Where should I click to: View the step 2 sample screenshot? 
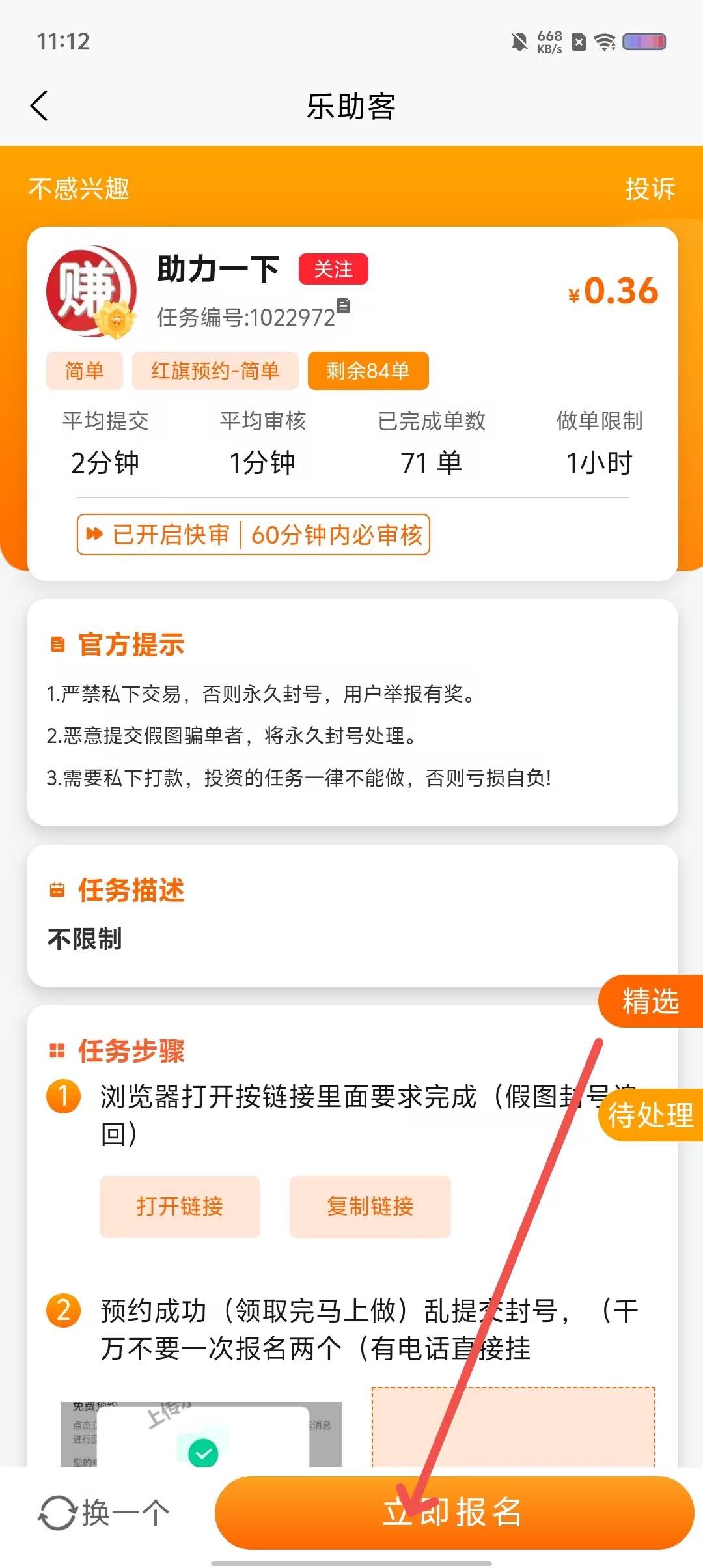point(201,1434)
